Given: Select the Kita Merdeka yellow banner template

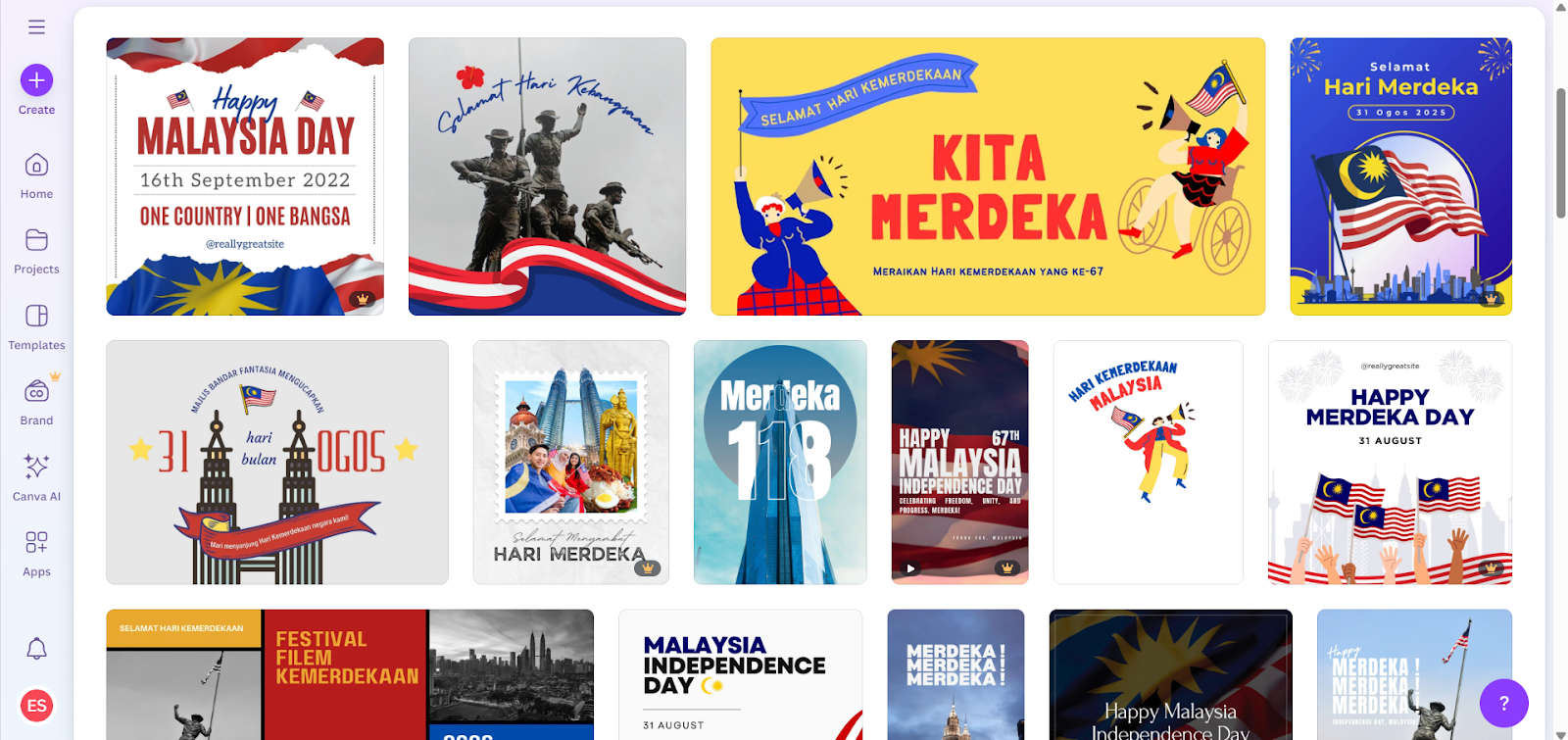Looking at the screenshot, I should point(987,176).
